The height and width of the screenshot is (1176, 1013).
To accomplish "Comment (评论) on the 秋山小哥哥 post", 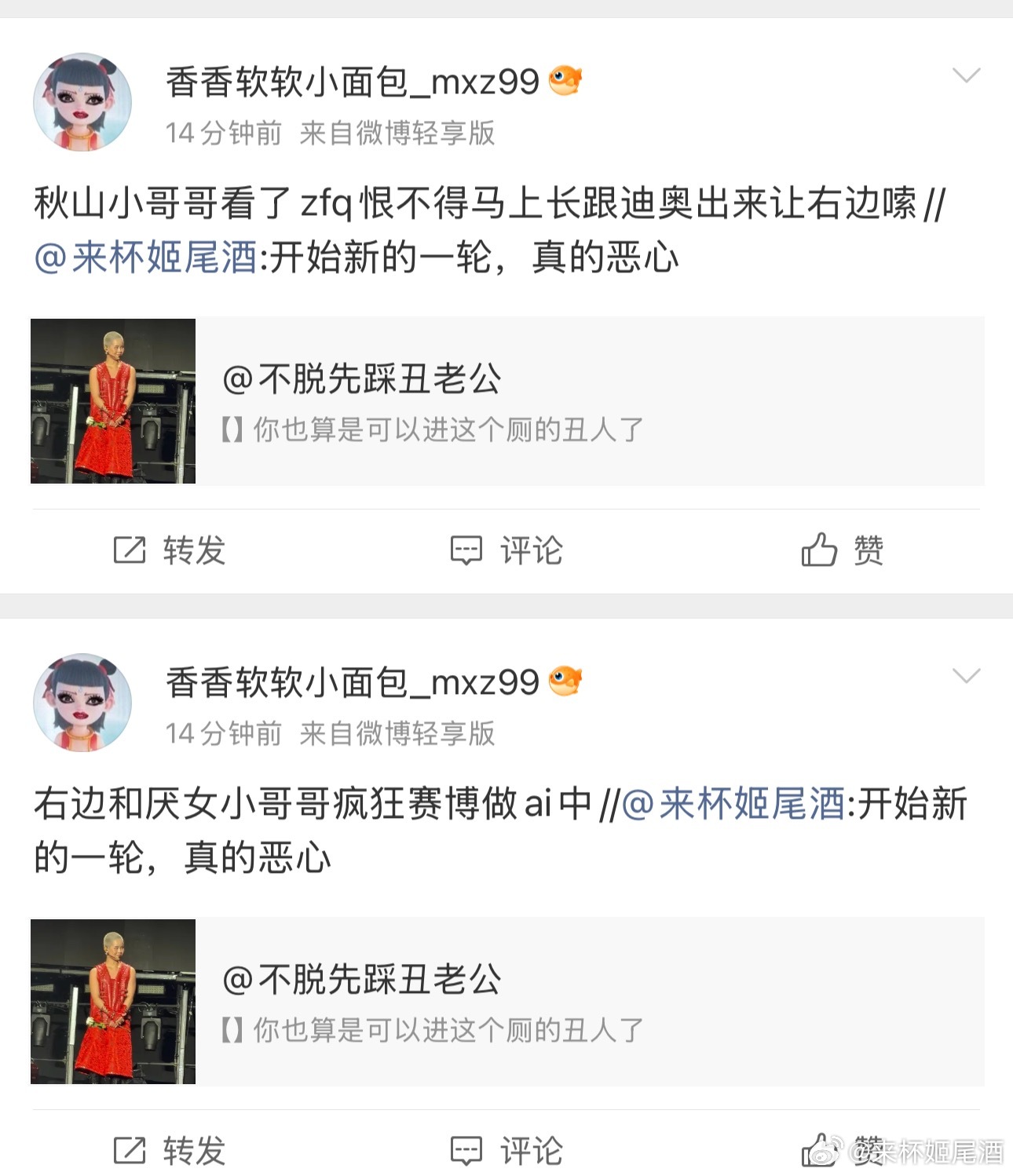I will (x=506, y=550).
